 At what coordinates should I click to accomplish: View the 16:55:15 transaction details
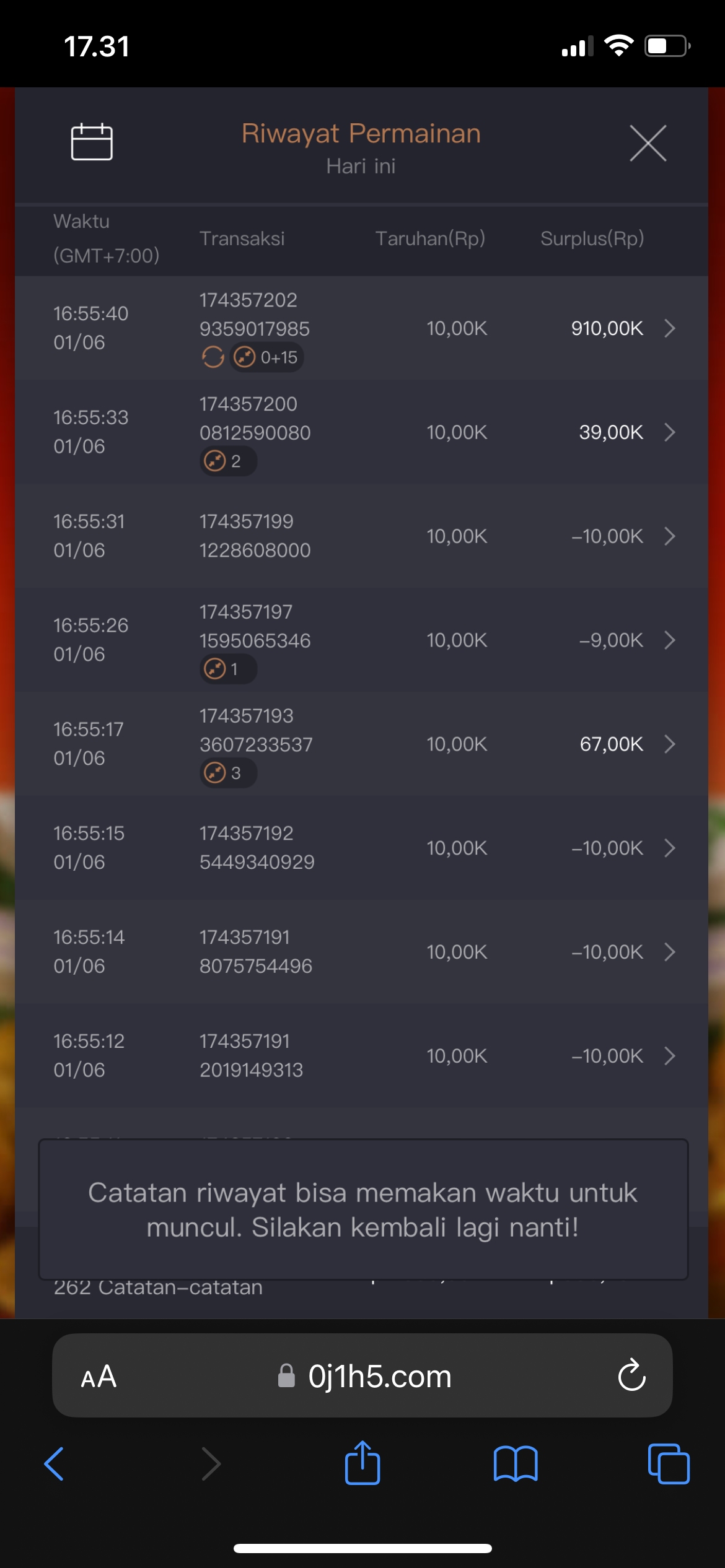tap(669, 848)
